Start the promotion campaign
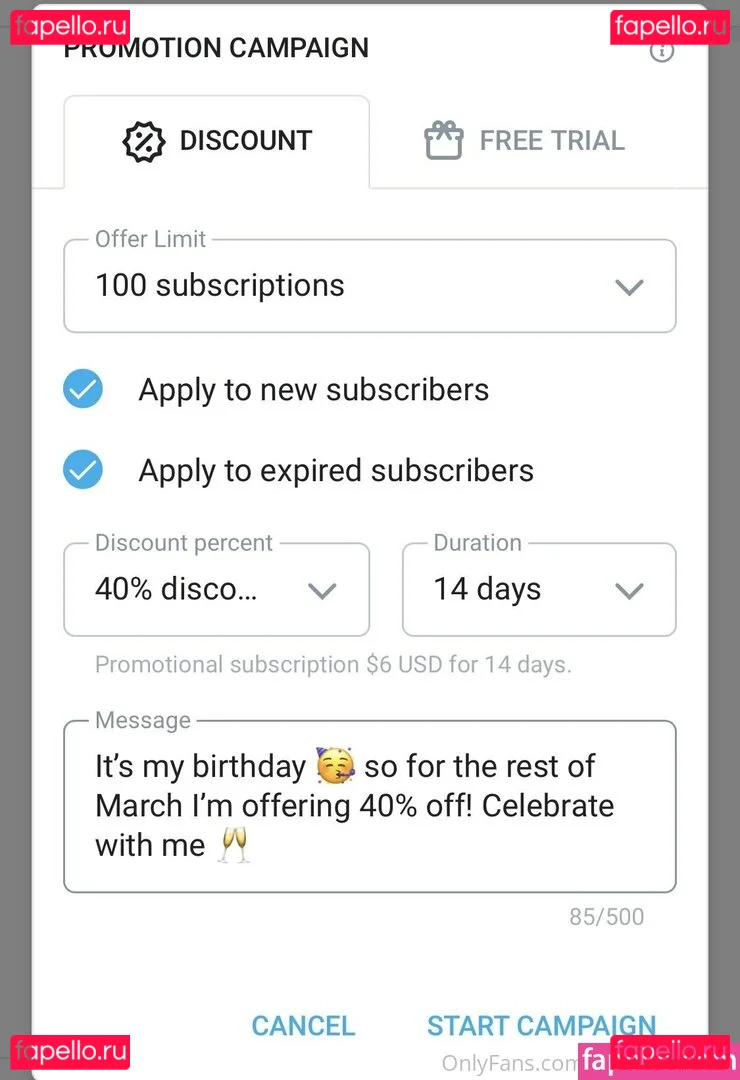The image size is (740, 1080). click(x=541, y=1026)
